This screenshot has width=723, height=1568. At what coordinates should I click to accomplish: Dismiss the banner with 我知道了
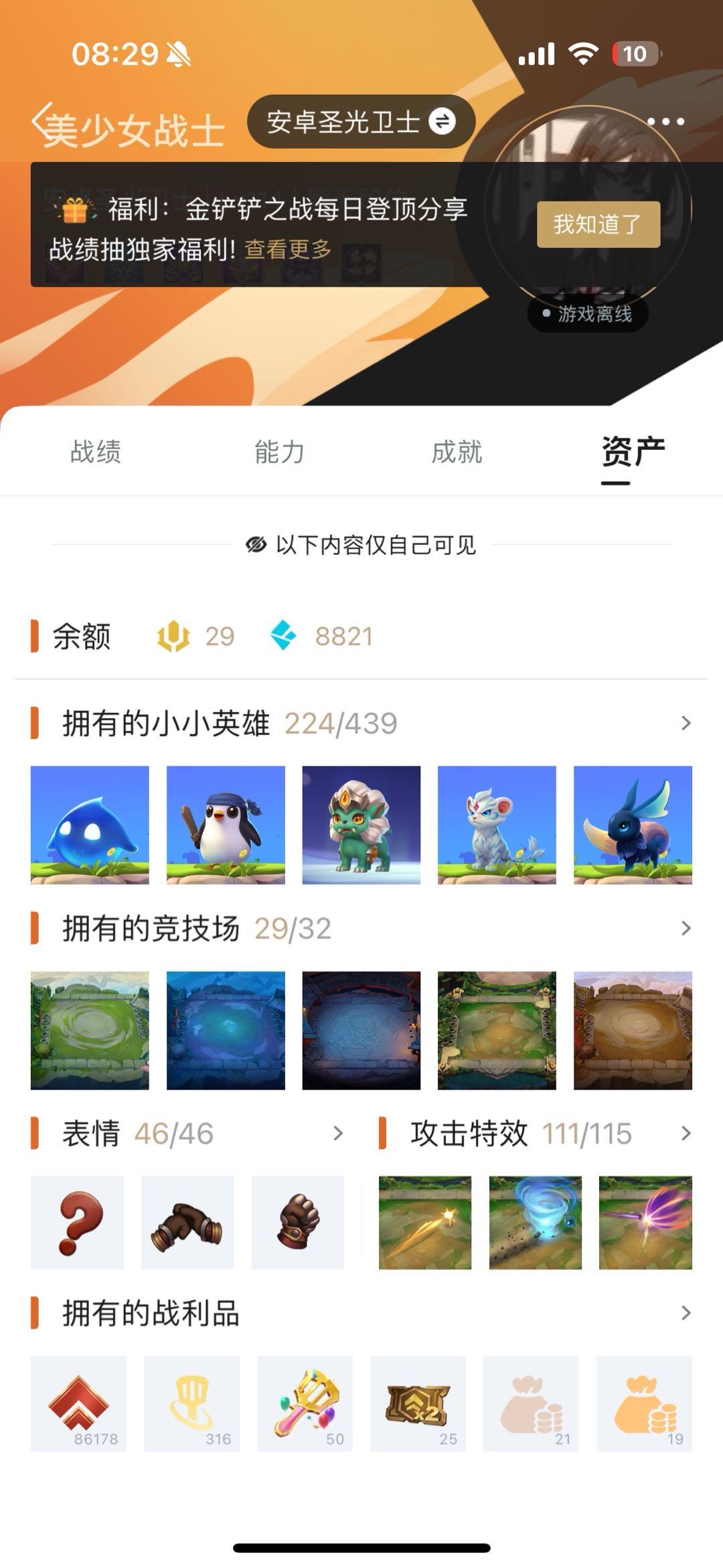[x=598, y=224]
